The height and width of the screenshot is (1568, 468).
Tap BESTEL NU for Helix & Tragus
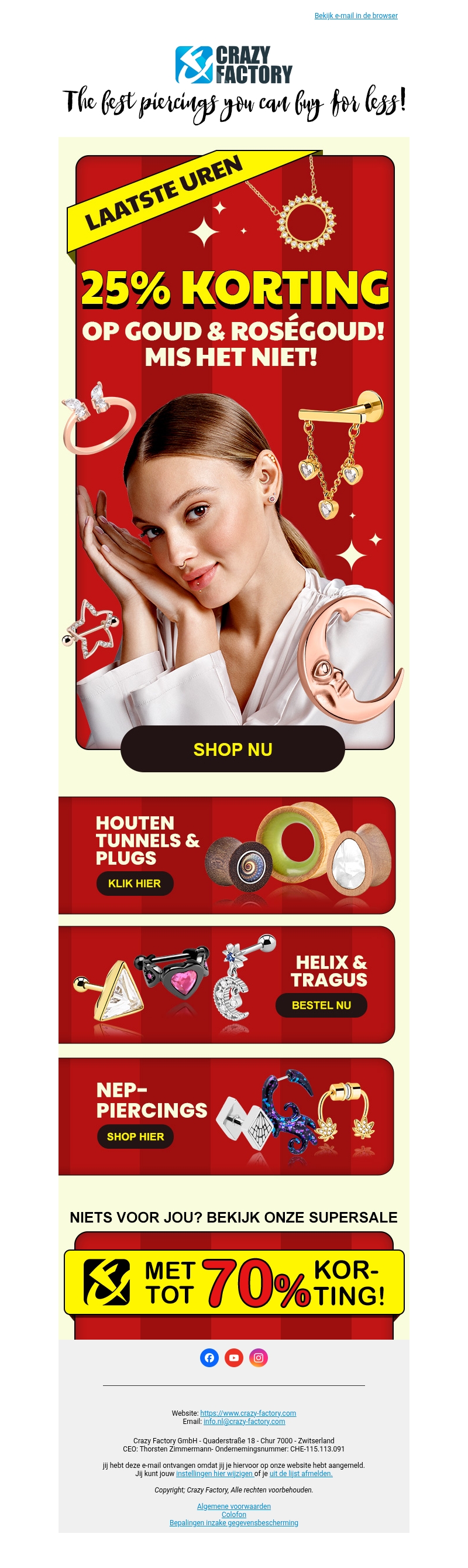click(x=321, y=1005)
